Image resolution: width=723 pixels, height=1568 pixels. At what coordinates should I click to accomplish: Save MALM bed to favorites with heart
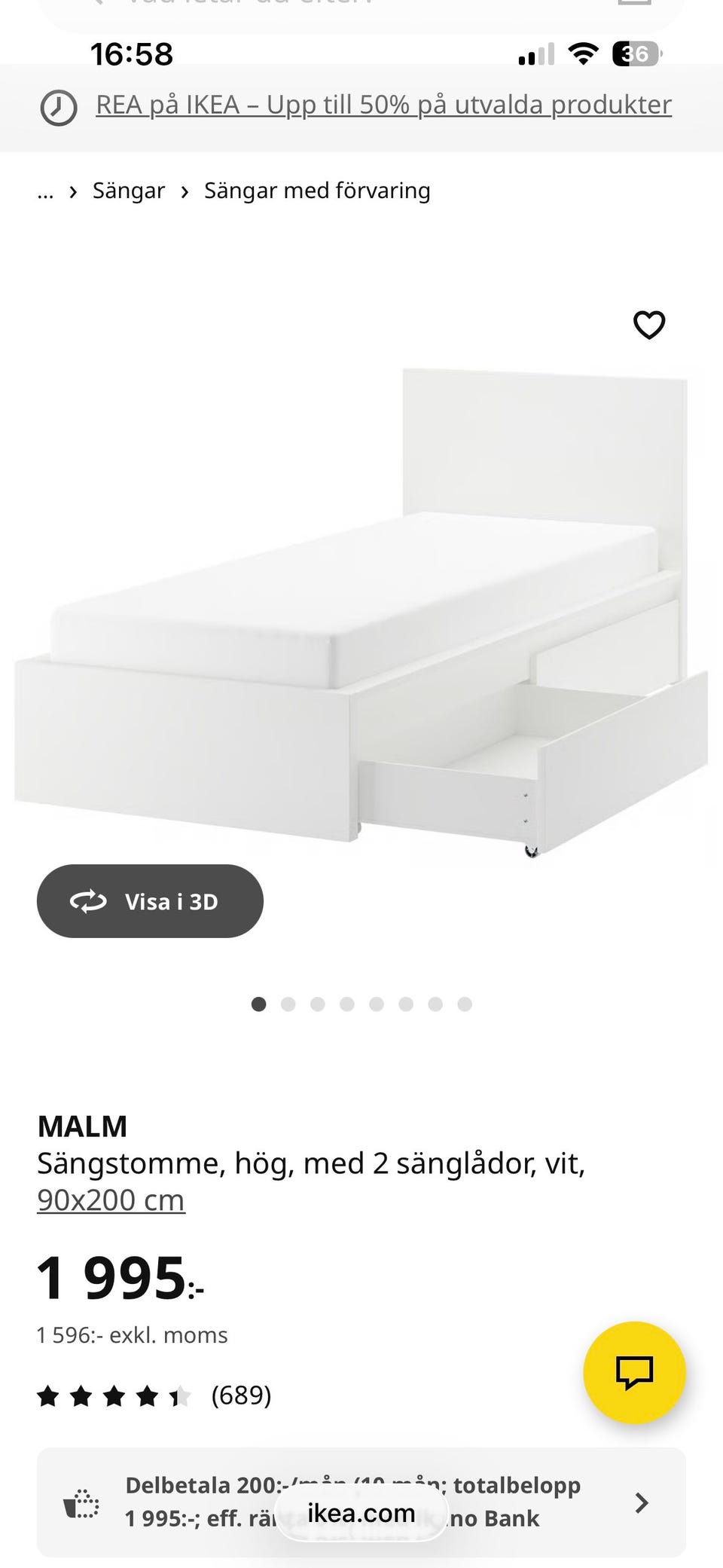click(x=648, y=326)
